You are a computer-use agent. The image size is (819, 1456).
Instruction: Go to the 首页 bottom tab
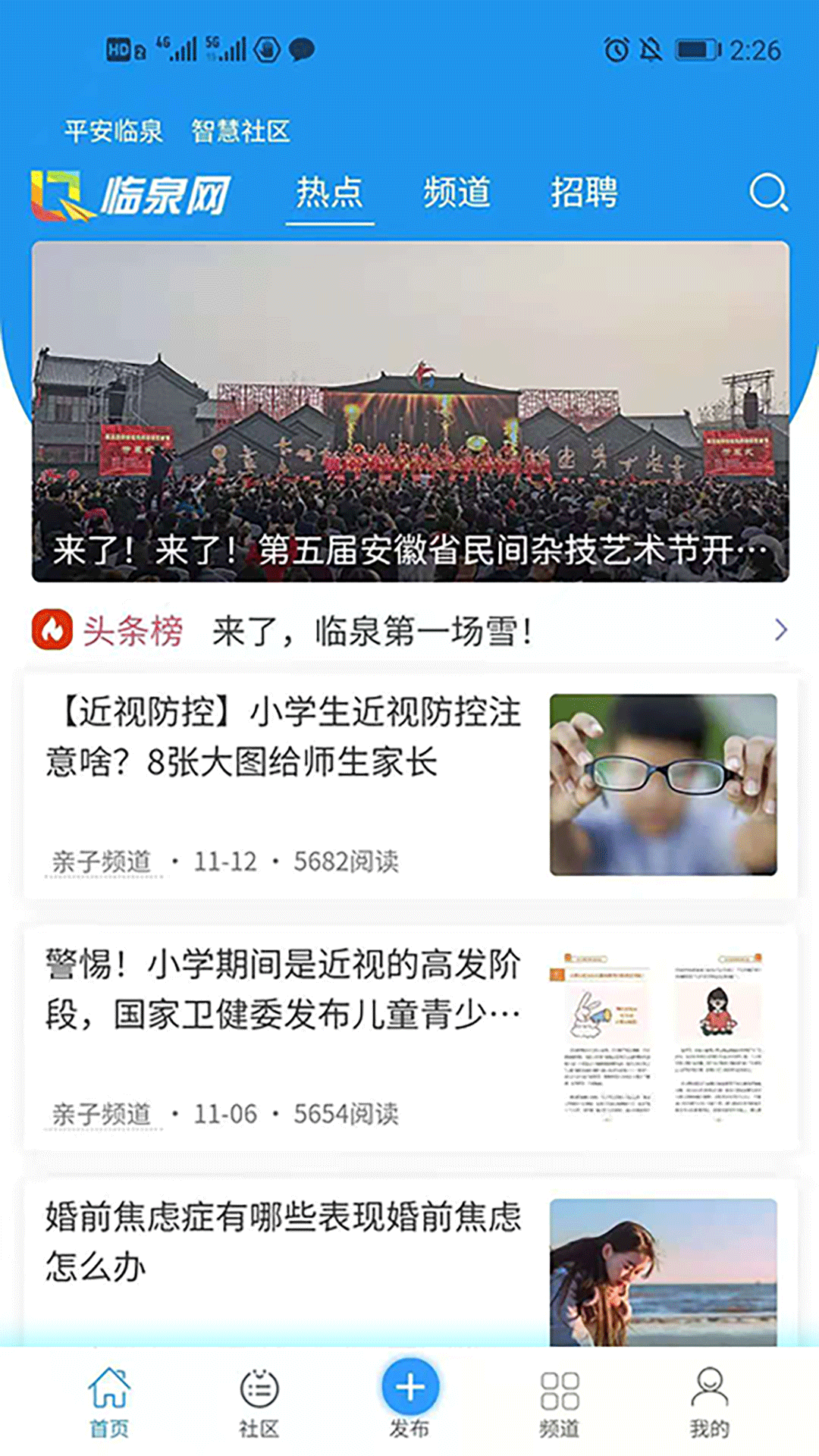(109, 1401)
